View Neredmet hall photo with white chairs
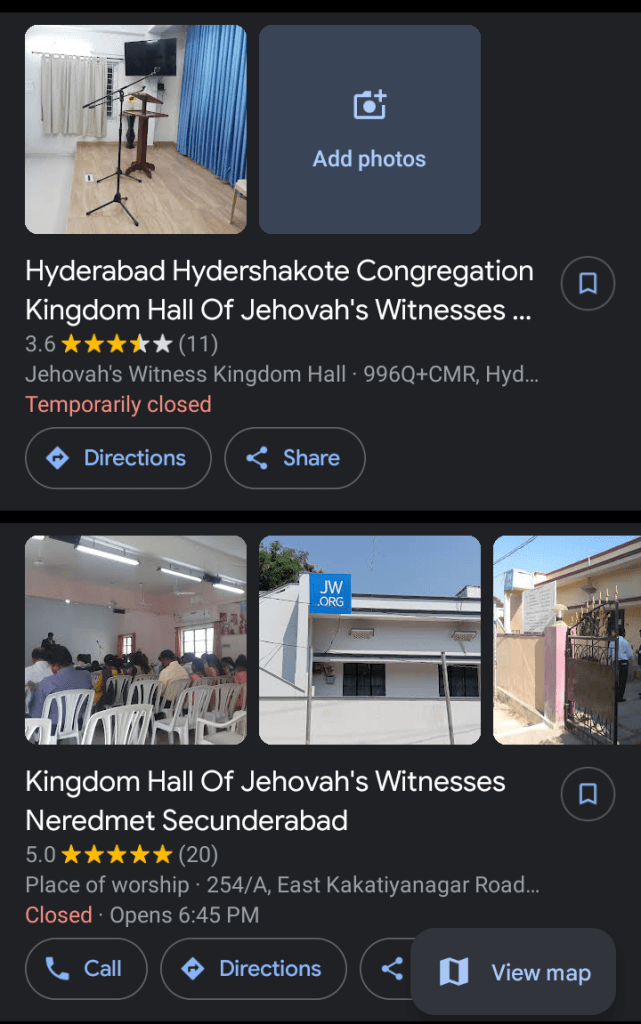 [x=136, y=640]
